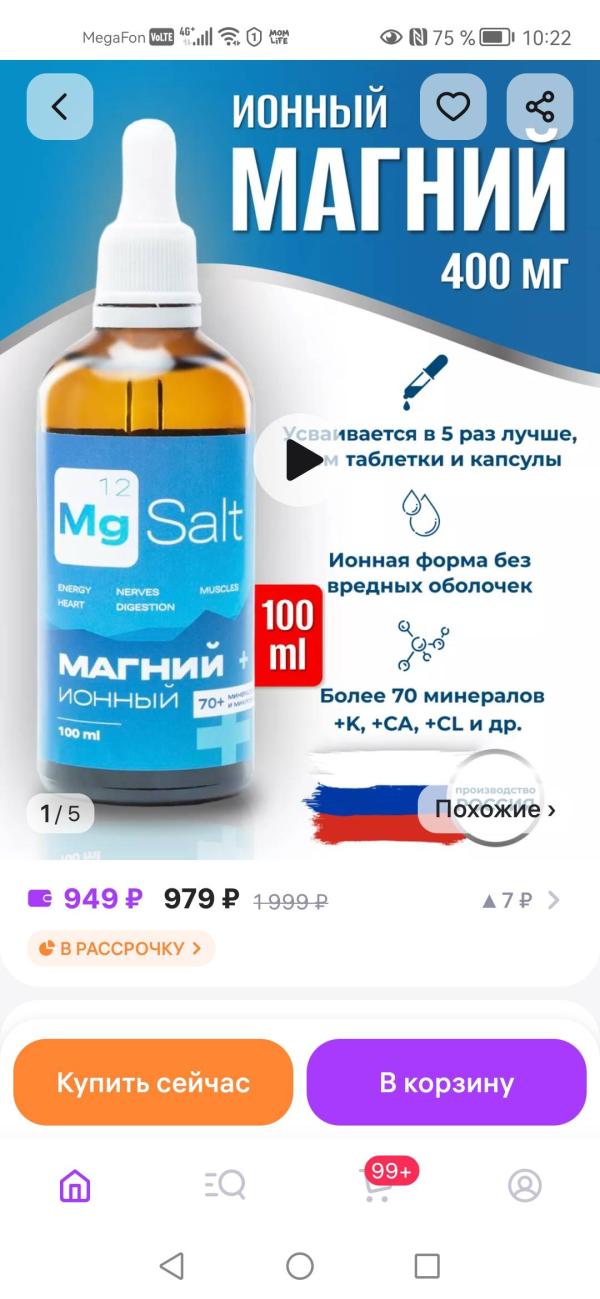Add item with В корзину button
This screenshot has width=600, height=1299.
click(446, 1082)
